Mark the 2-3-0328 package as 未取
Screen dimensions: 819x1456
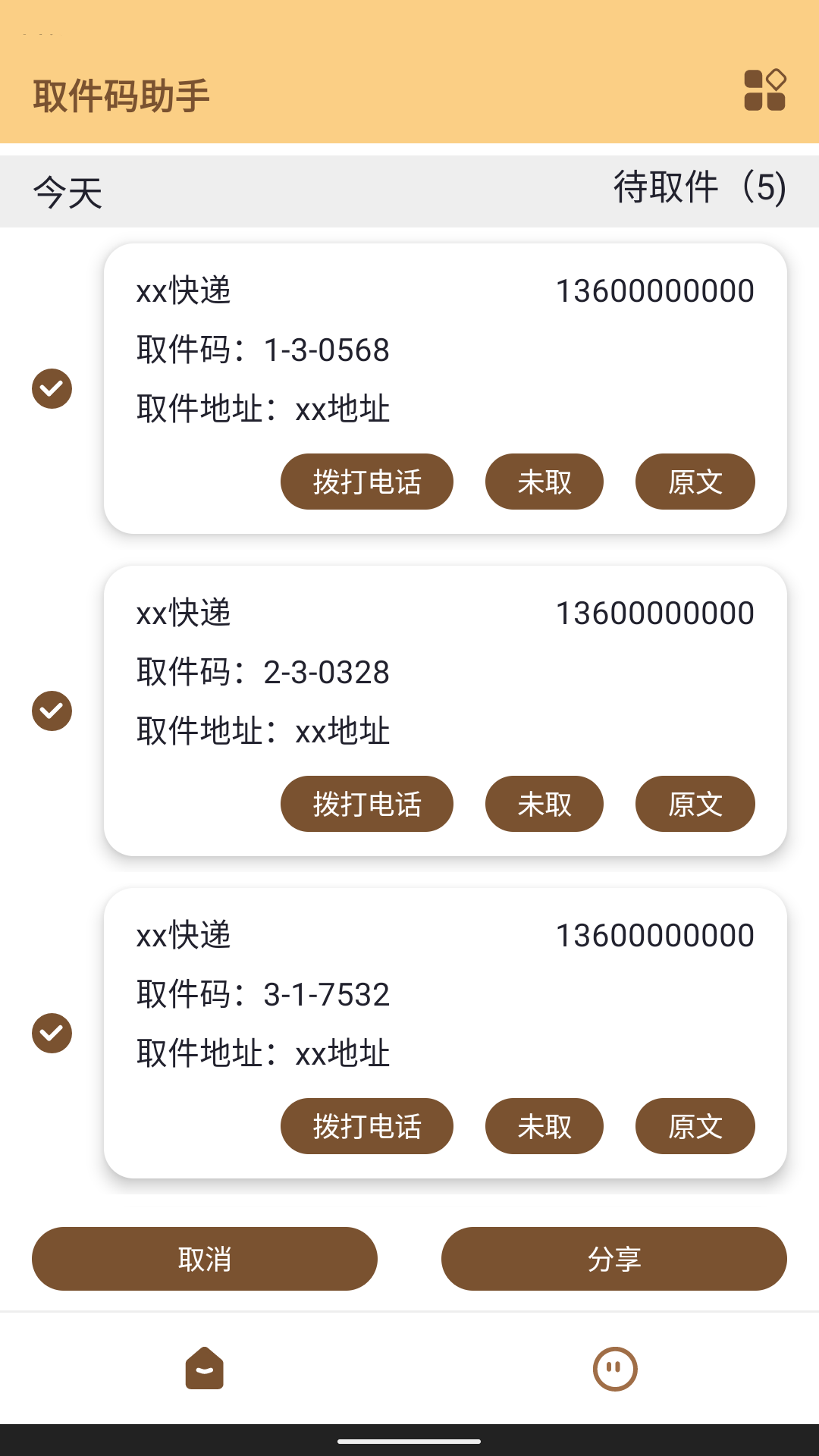pyautogui.click(x=544, y=804)
